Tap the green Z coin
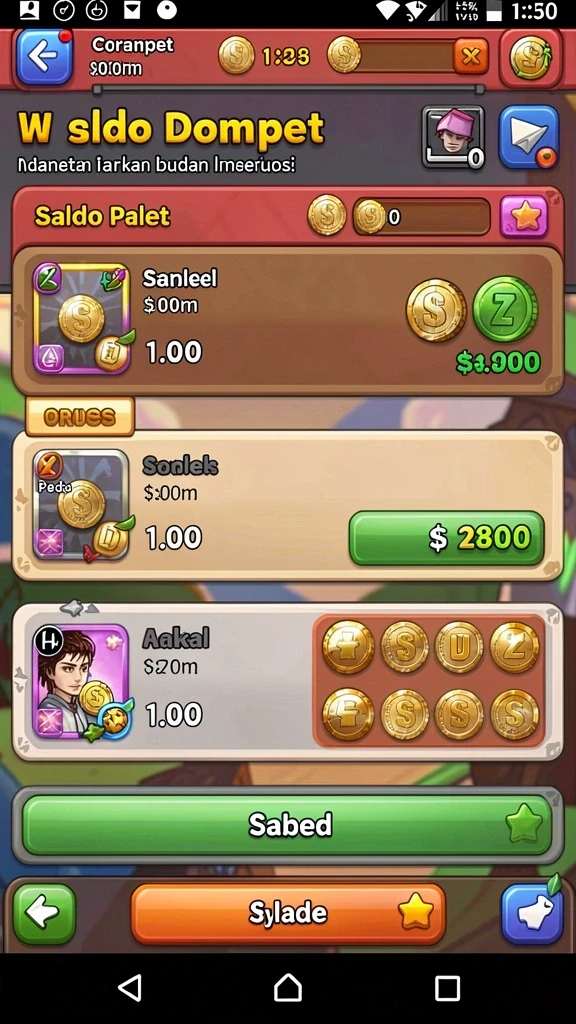The height and width of the screenshot is (1024, 576). 505,311
